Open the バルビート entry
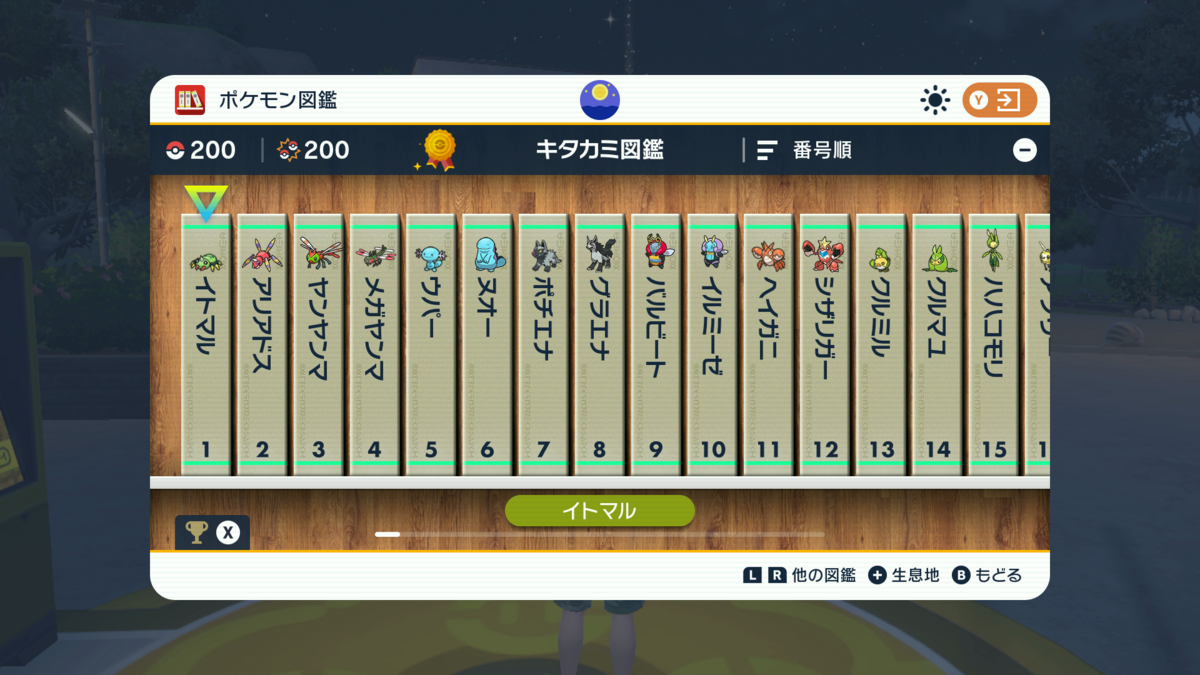1200x675 pixels. pyautogui.click(x=655, y=340)
